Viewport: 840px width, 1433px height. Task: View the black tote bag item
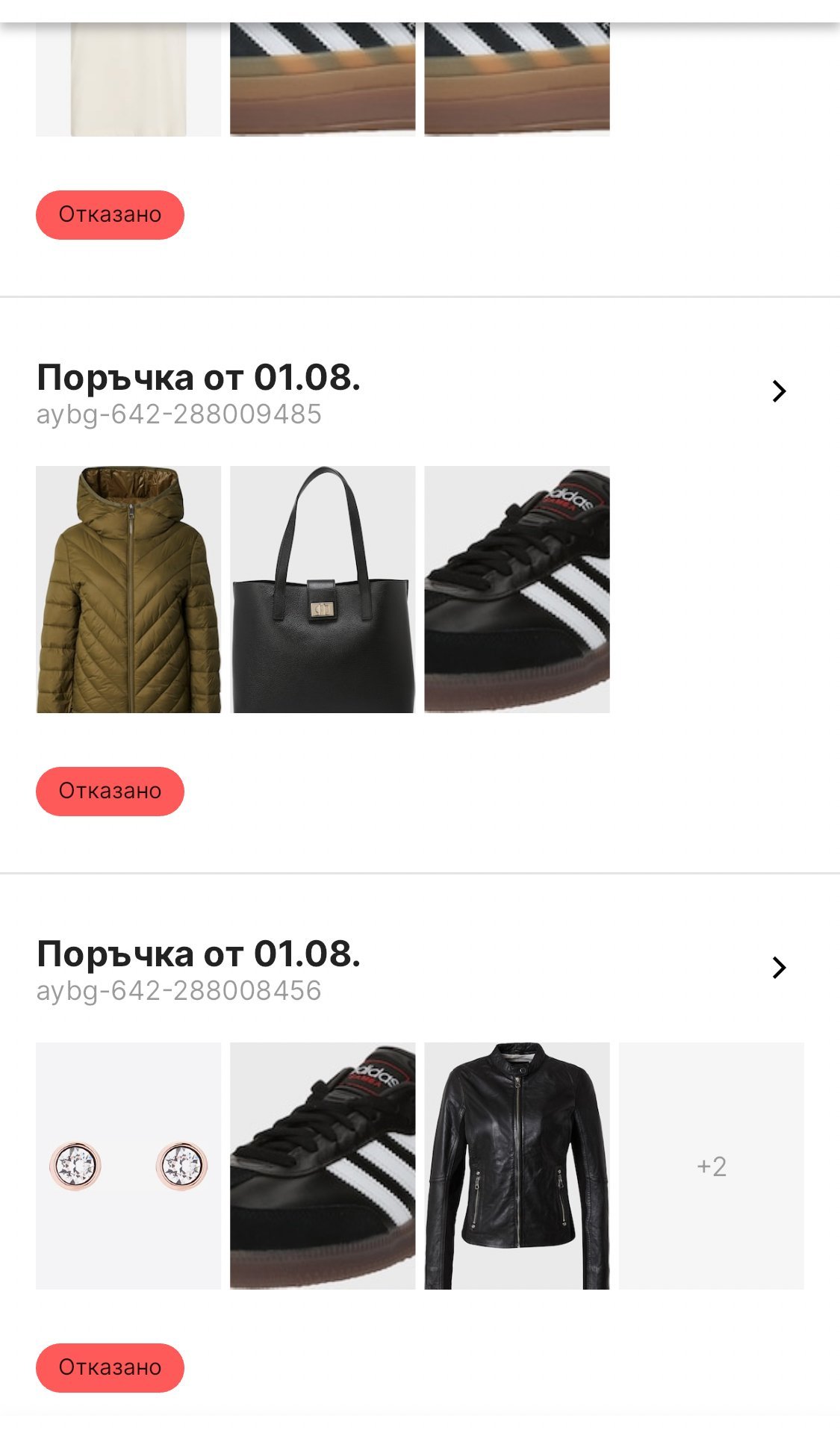tap(323, 589)
